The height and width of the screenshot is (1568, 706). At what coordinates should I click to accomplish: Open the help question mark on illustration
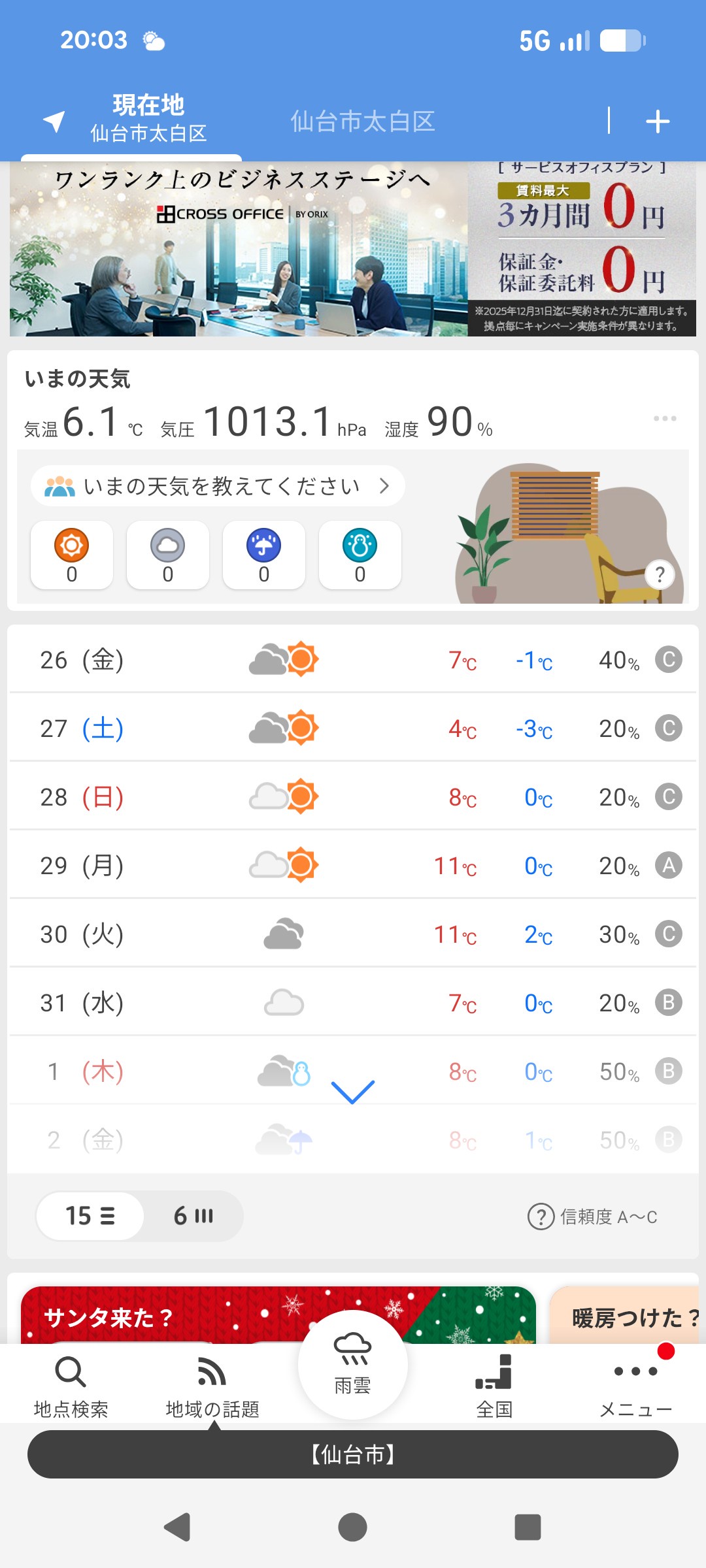[x=660, y=575]
